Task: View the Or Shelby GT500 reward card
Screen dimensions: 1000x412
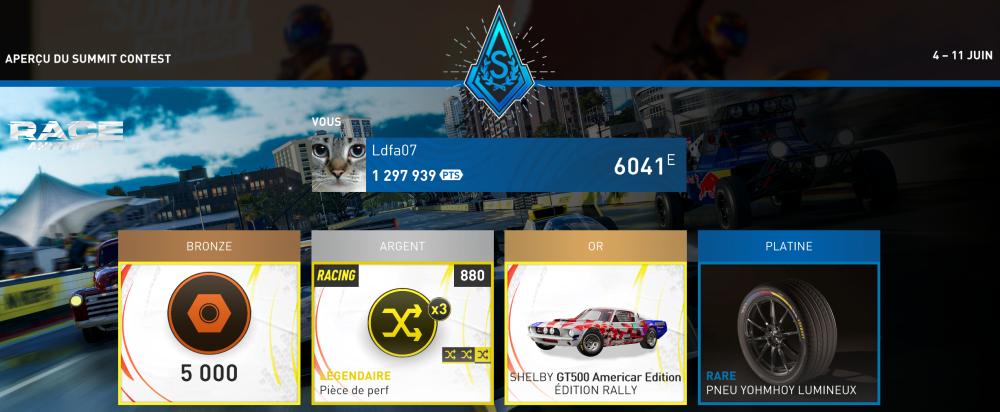Action: click(595, 330)
